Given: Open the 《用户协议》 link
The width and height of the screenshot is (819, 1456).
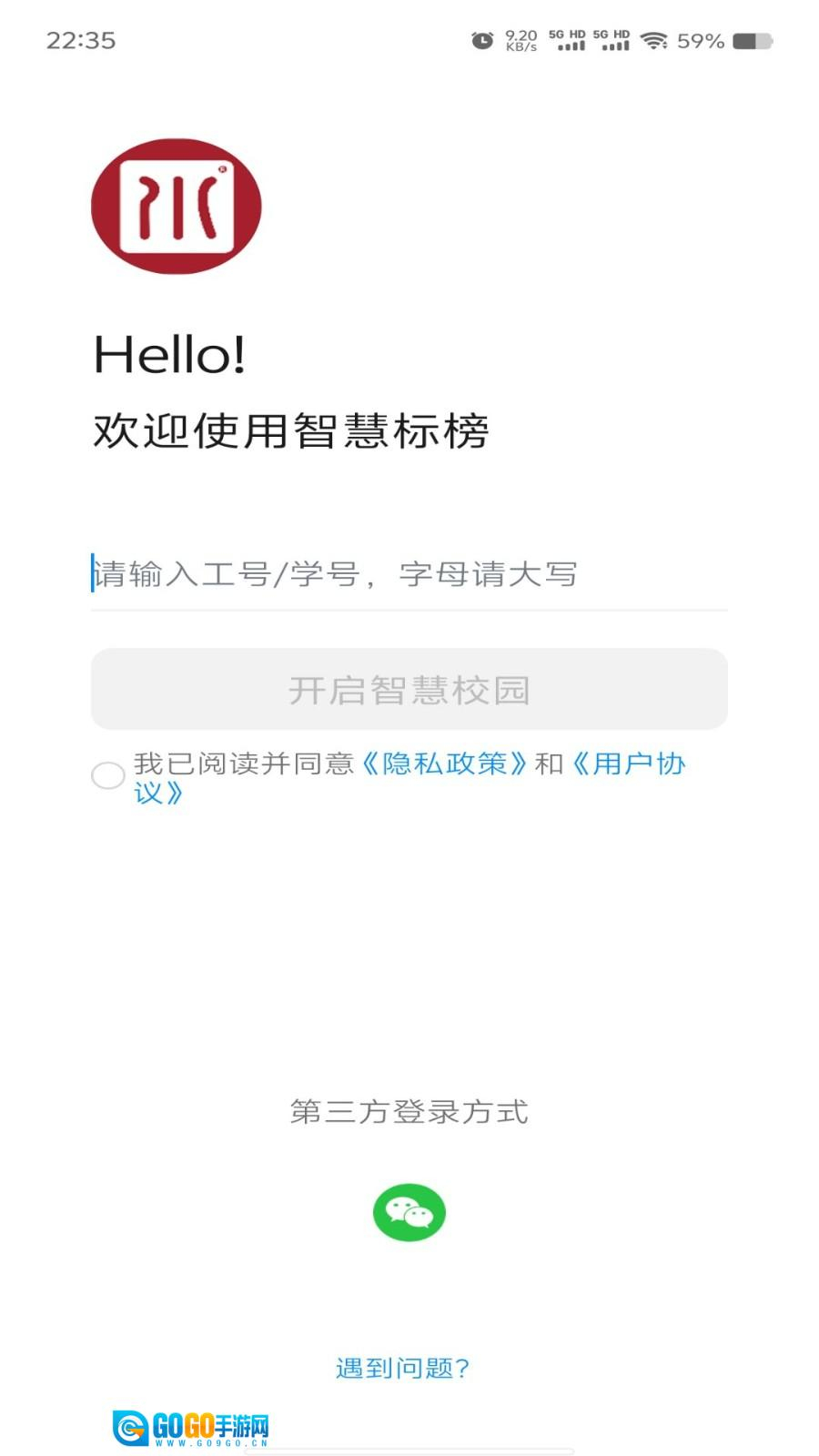Looking at the screenshot, I should [x=628, y=763].
